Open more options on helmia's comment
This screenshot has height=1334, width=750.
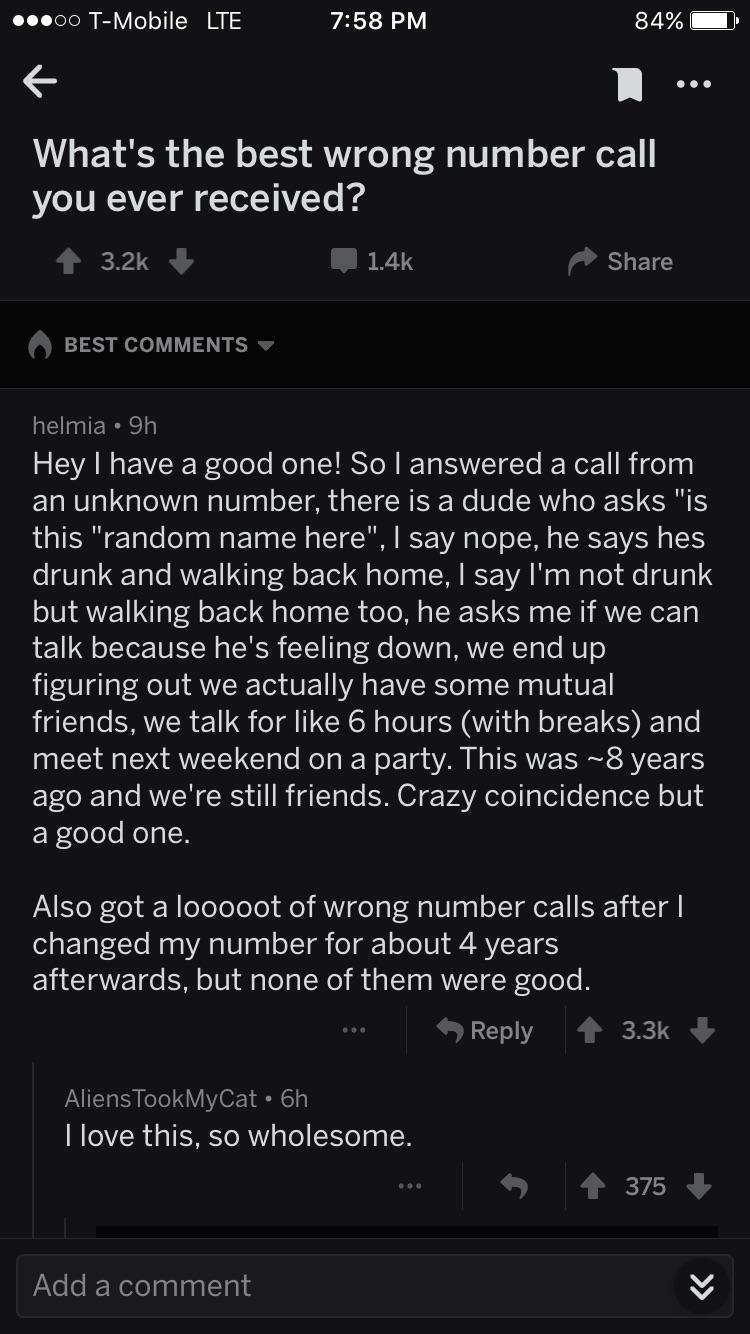point(353,1030)
